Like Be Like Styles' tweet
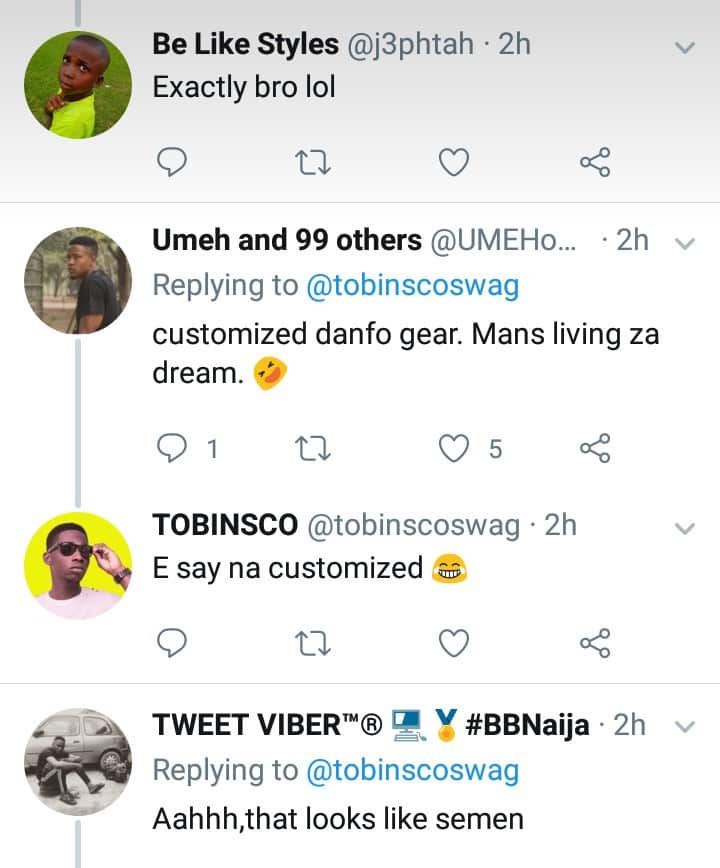Screen dimensions: 720x868 click(x=455, y=161)
